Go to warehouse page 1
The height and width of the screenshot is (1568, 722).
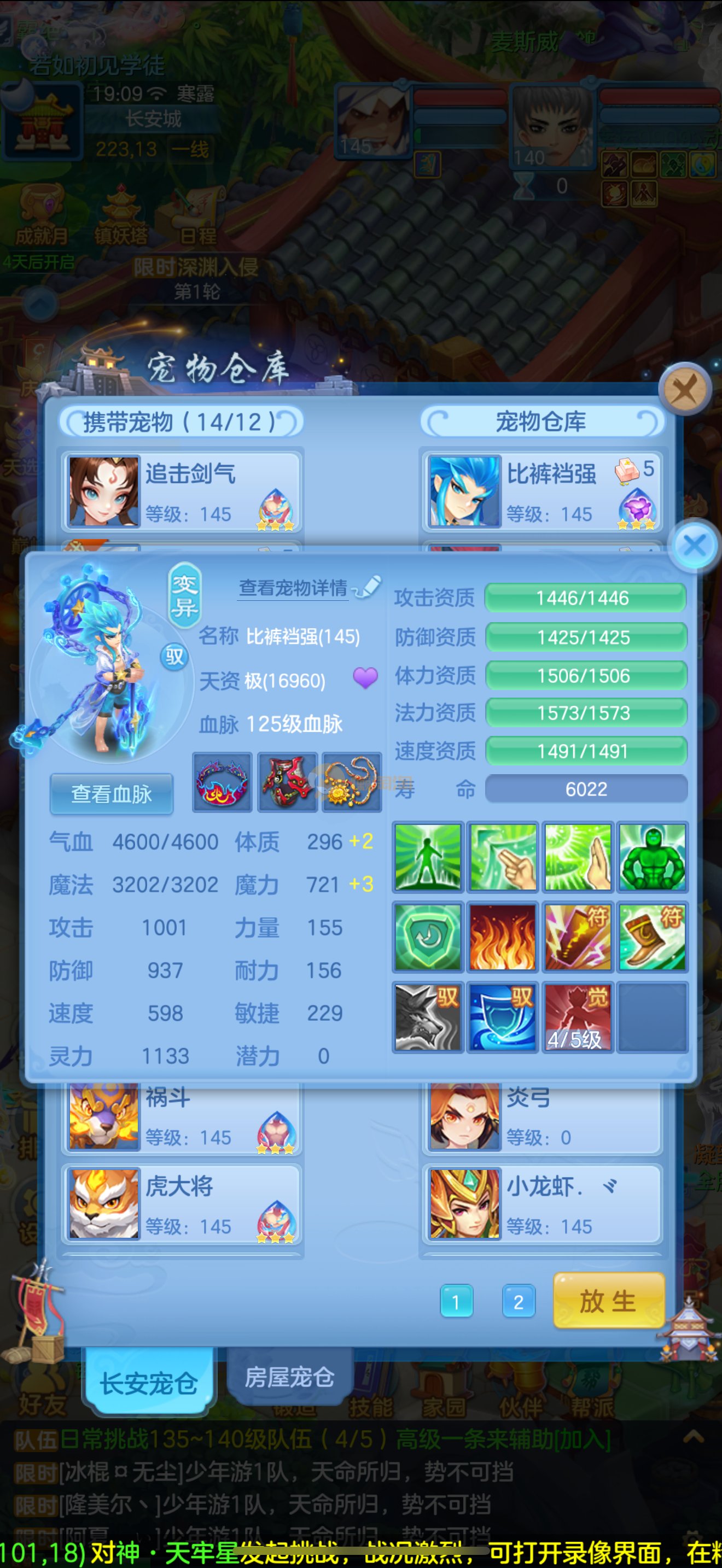456,1301
